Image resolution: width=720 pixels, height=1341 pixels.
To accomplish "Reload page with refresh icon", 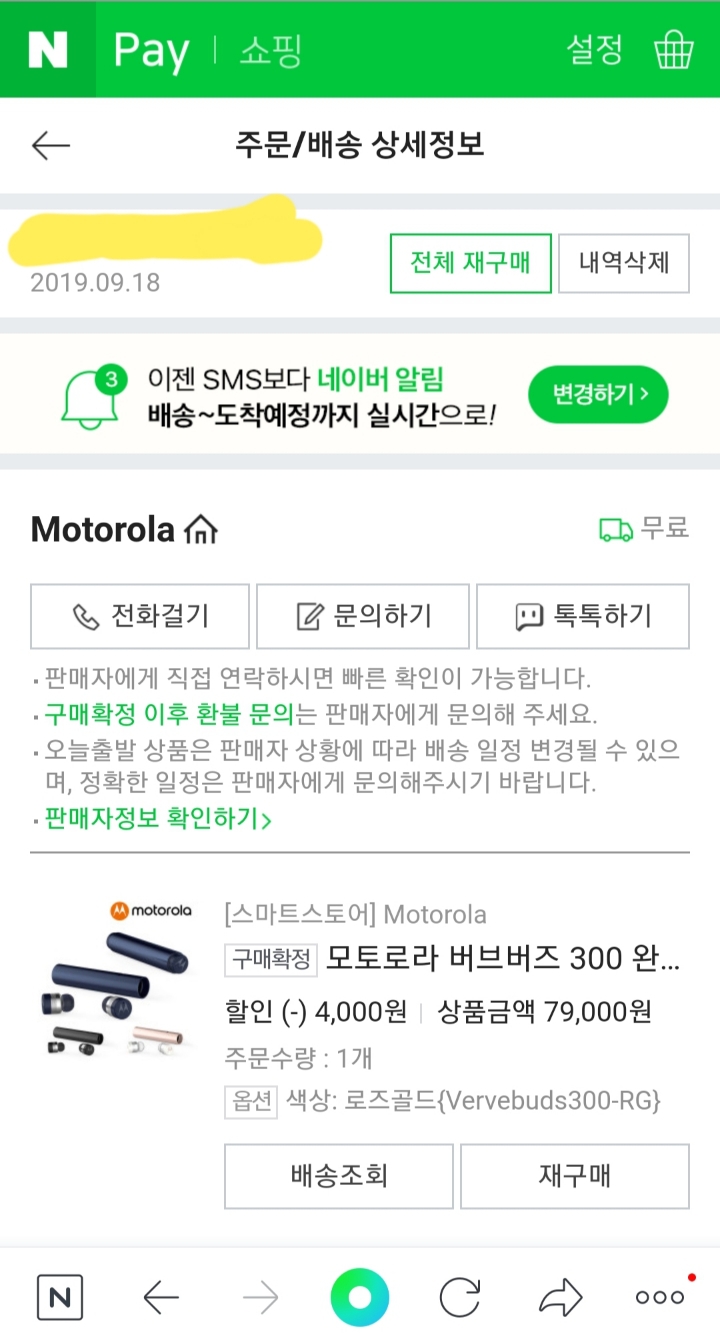I will 460,1298.
